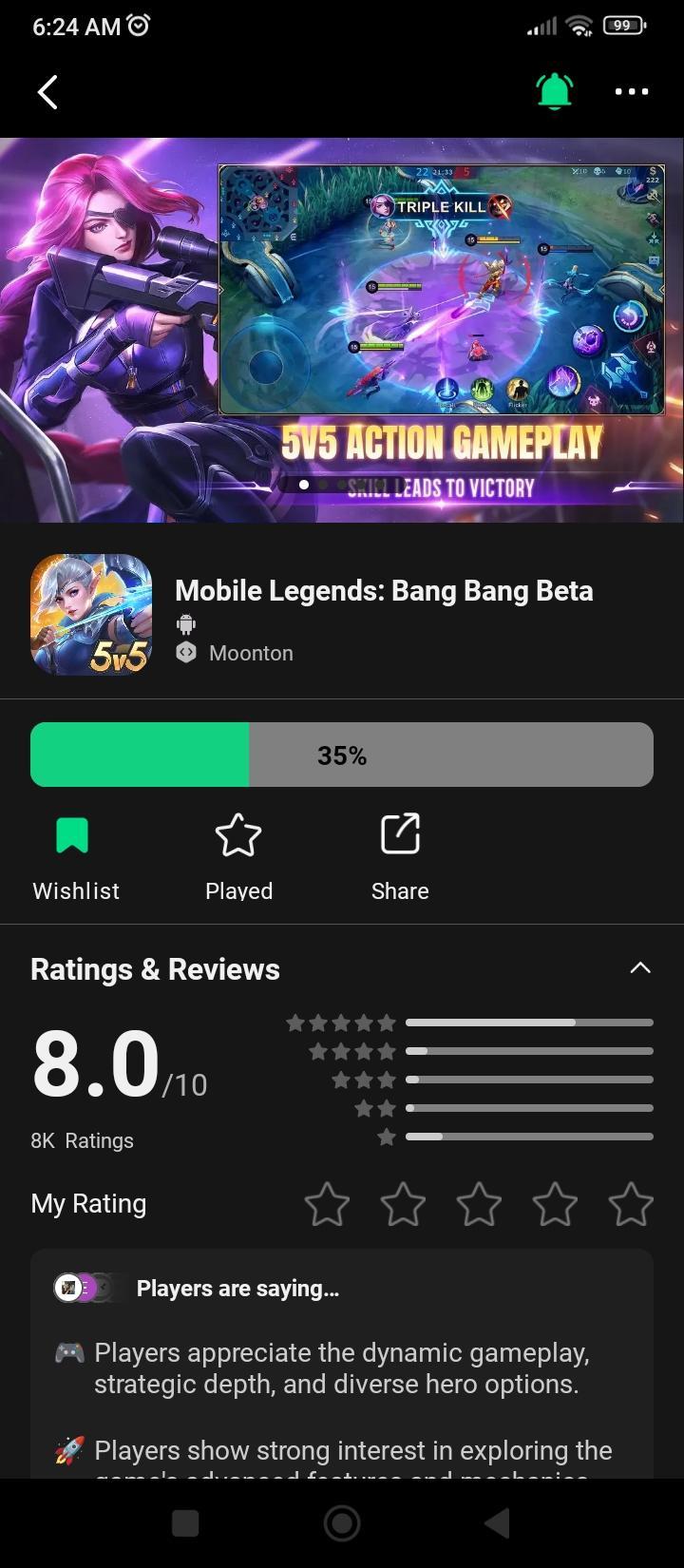Click the 8K Ratings count label
This screenshot has width=684, height=1568.
pyautogui.click(x=82, y=1140)
